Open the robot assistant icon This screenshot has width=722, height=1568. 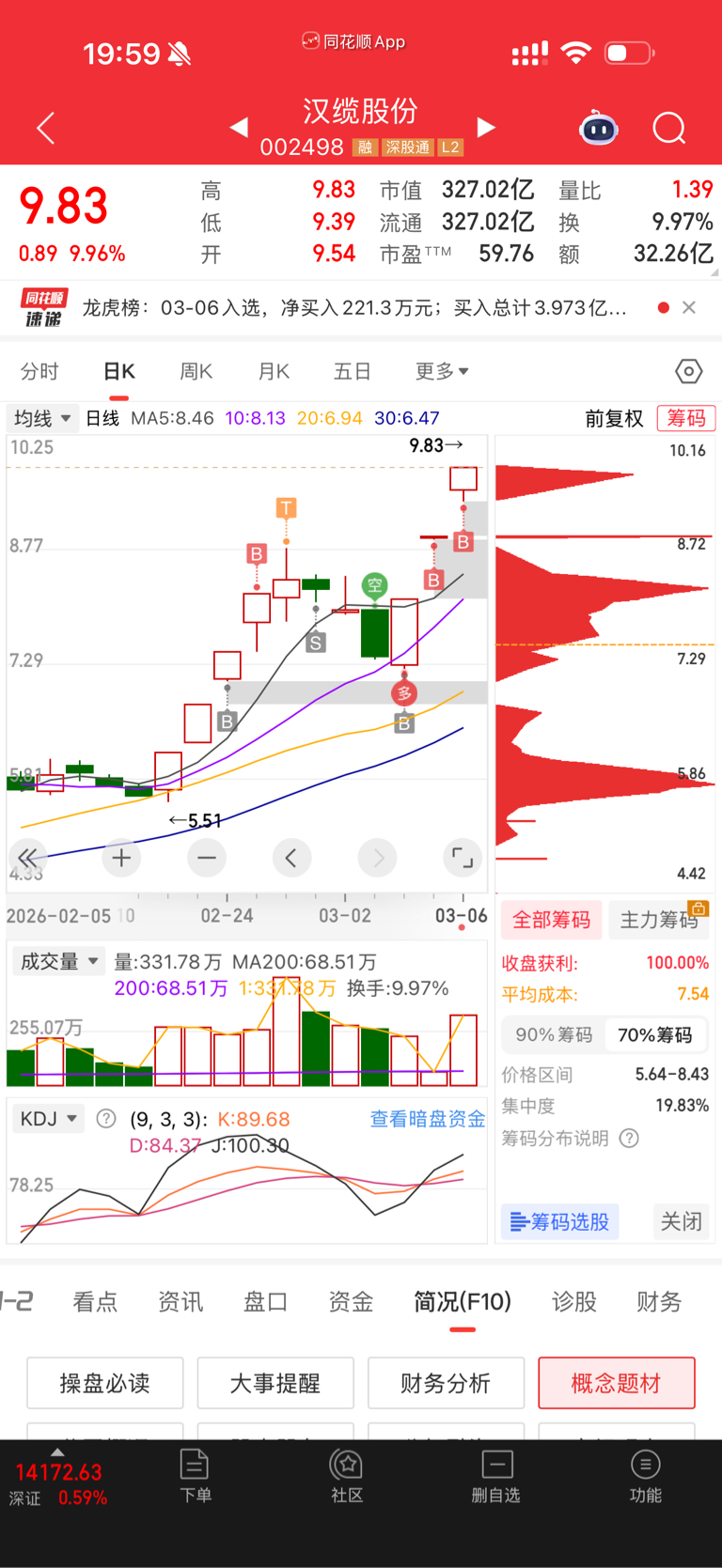[x=599, y=128]
